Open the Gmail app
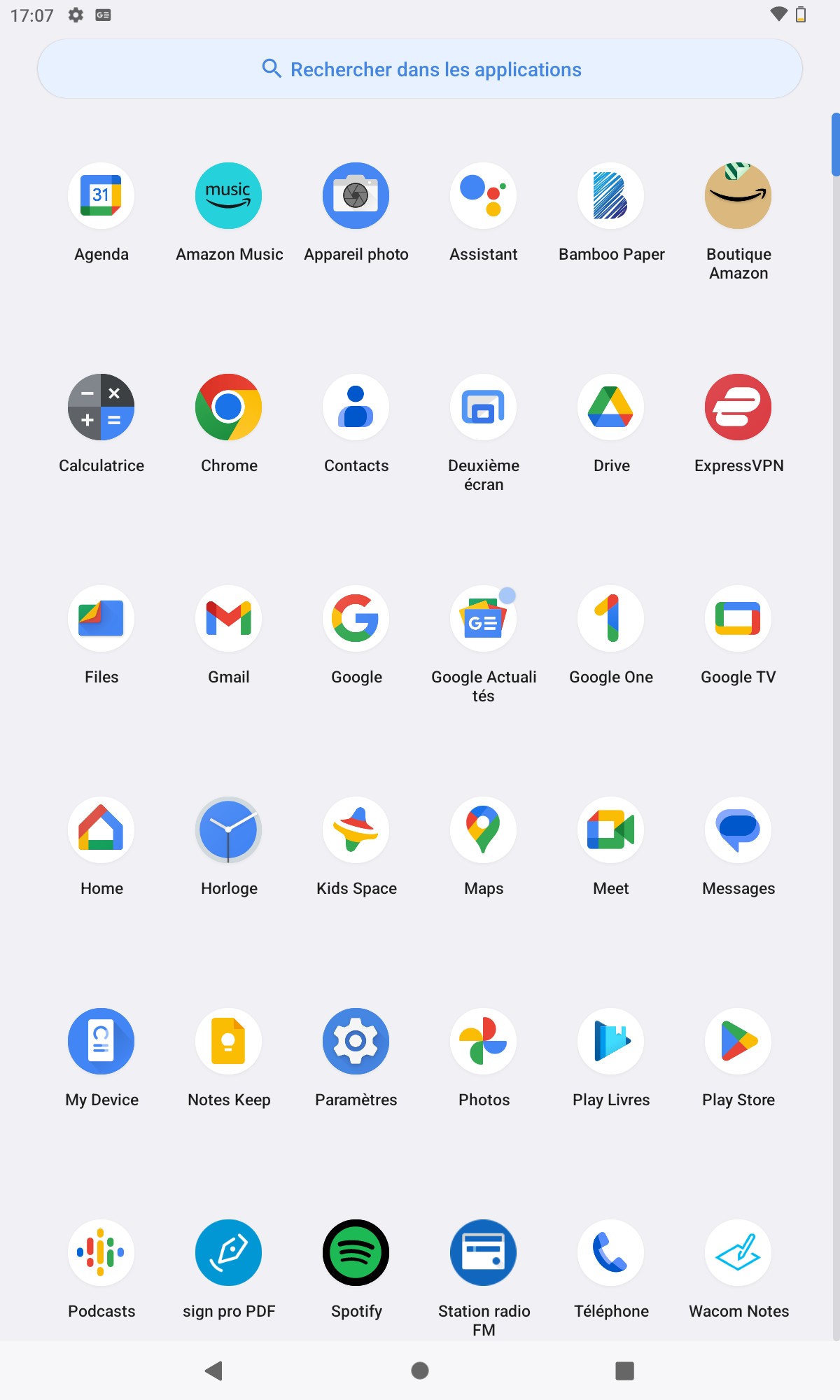The width and height of the screenshot is (840, 1400). tap(229, 619)
